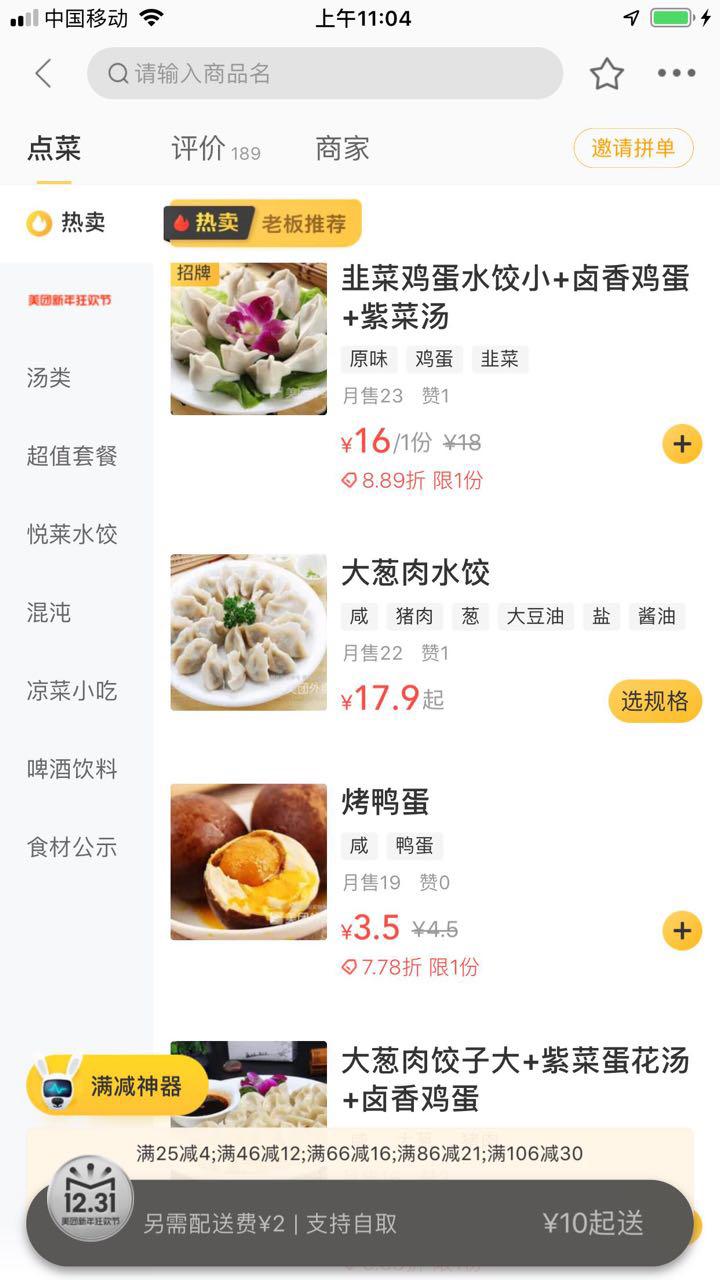Tap the 邀请拼单 button
720x1280 pixels.
633,149
